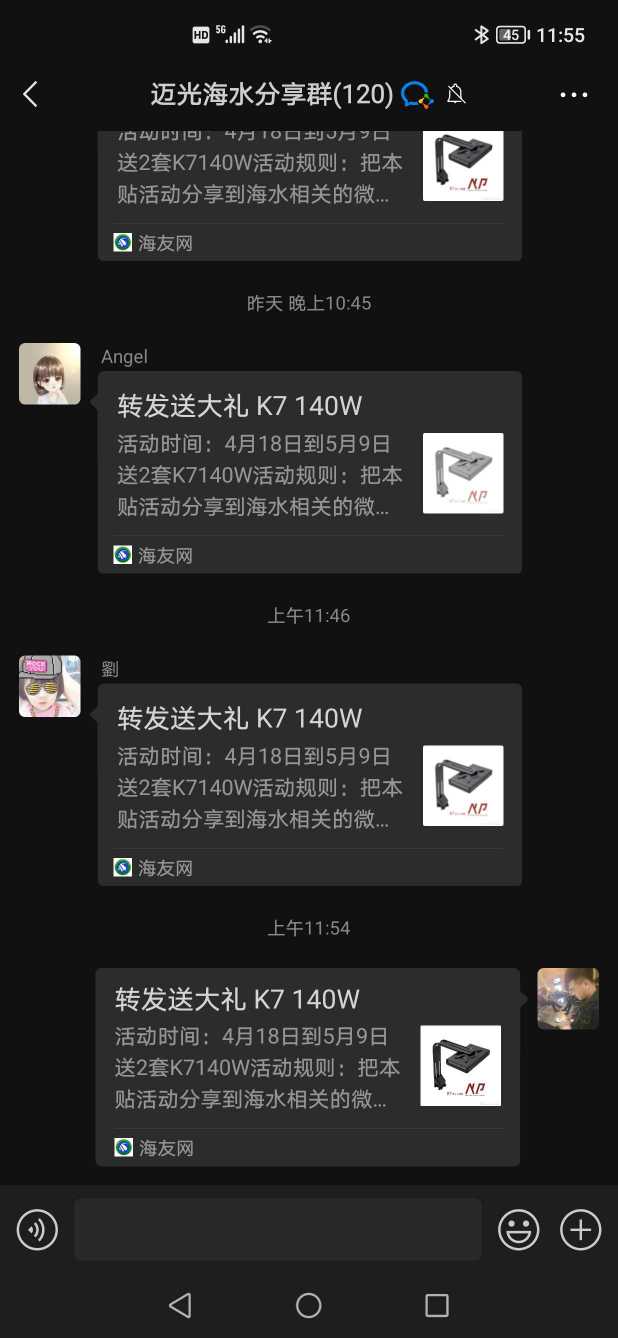This screenshot has height=1338, width=618.
Task: View 劉's profile avatar
Action: click(50, 686)
